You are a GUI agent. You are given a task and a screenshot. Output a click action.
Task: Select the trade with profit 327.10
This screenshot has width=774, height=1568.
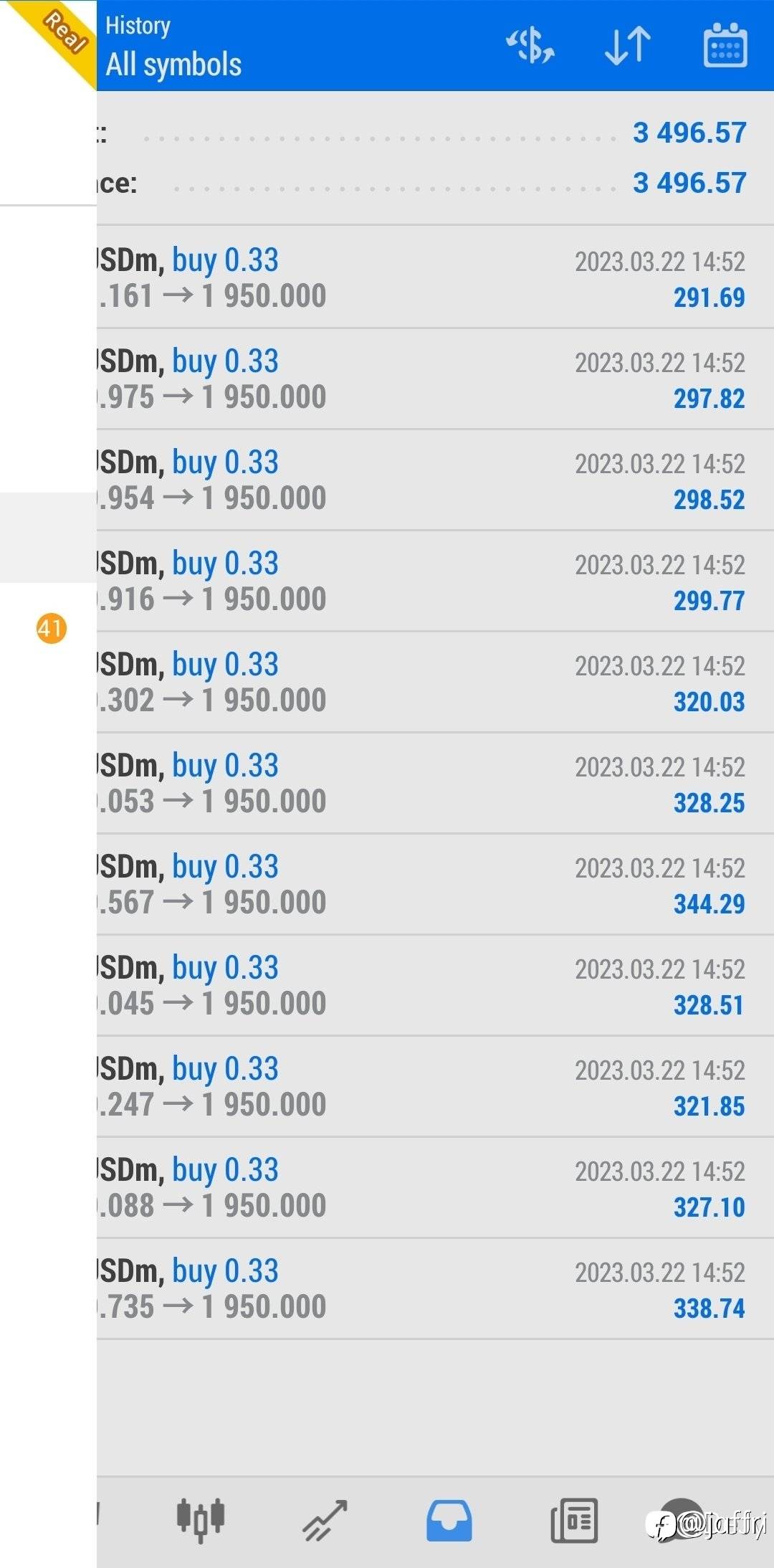(435, 1188)
